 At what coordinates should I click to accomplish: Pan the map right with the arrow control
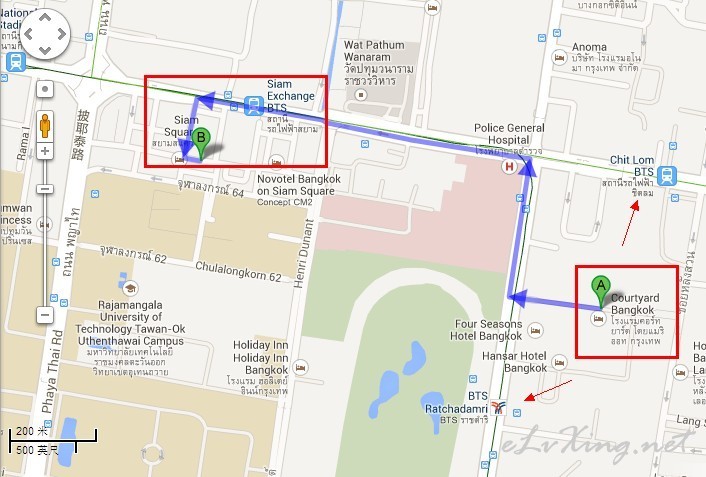(60, 36)
